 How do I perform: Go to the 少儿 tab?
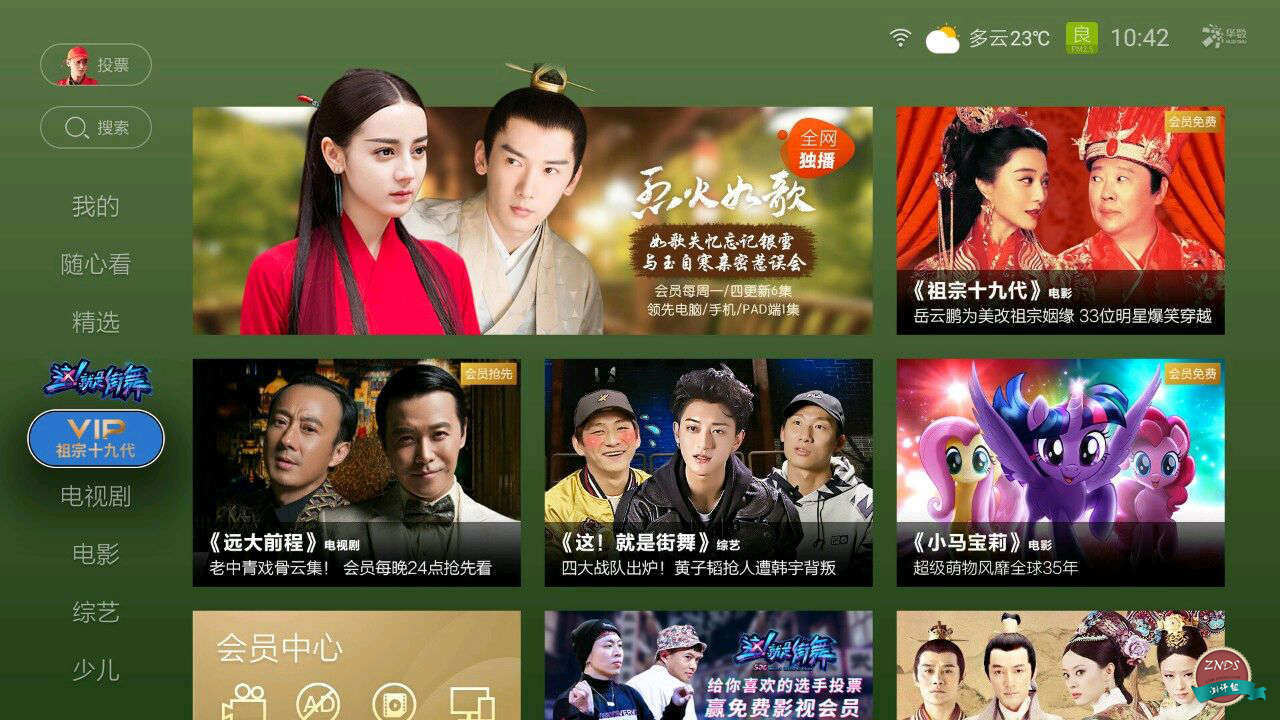(x=96, y=670)
